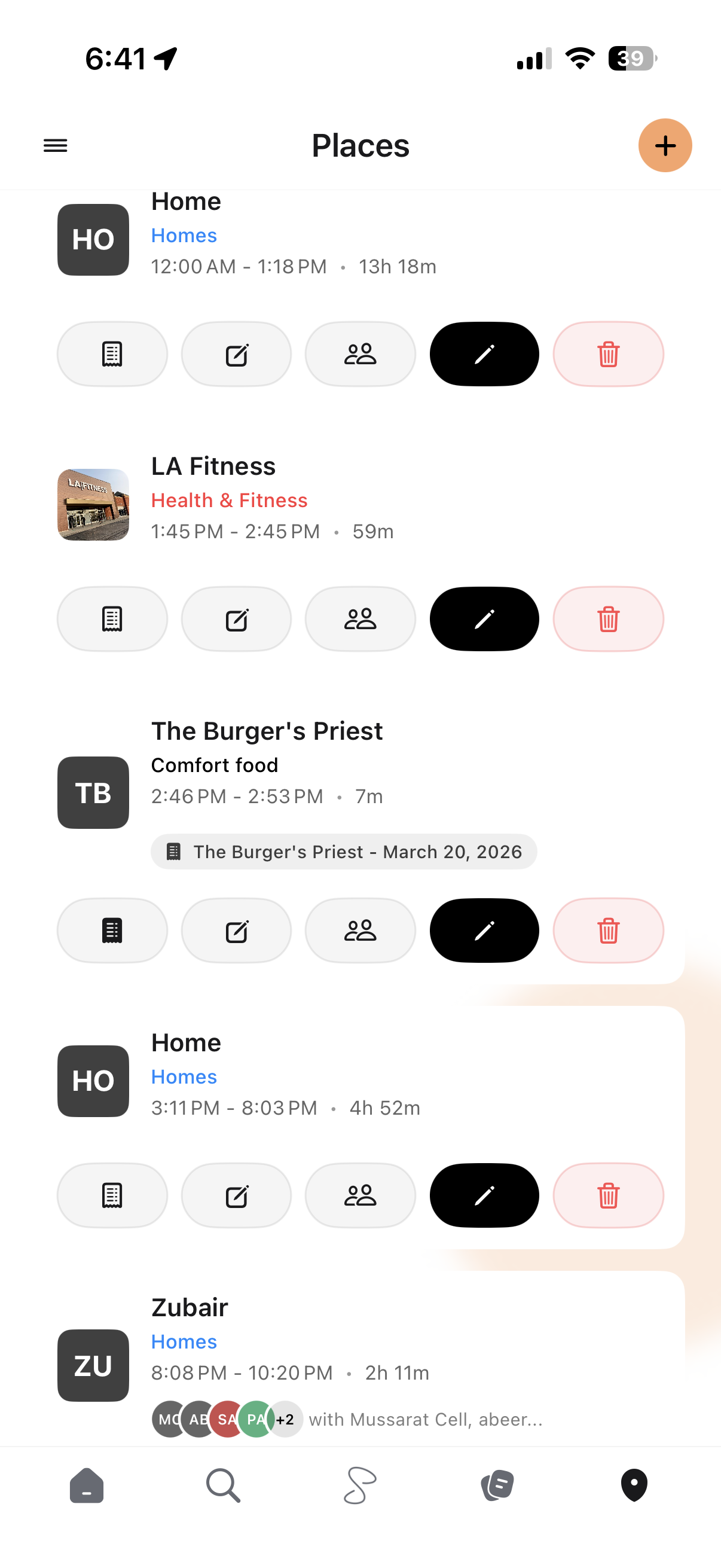Open the hamburger menu

(56, 145)
